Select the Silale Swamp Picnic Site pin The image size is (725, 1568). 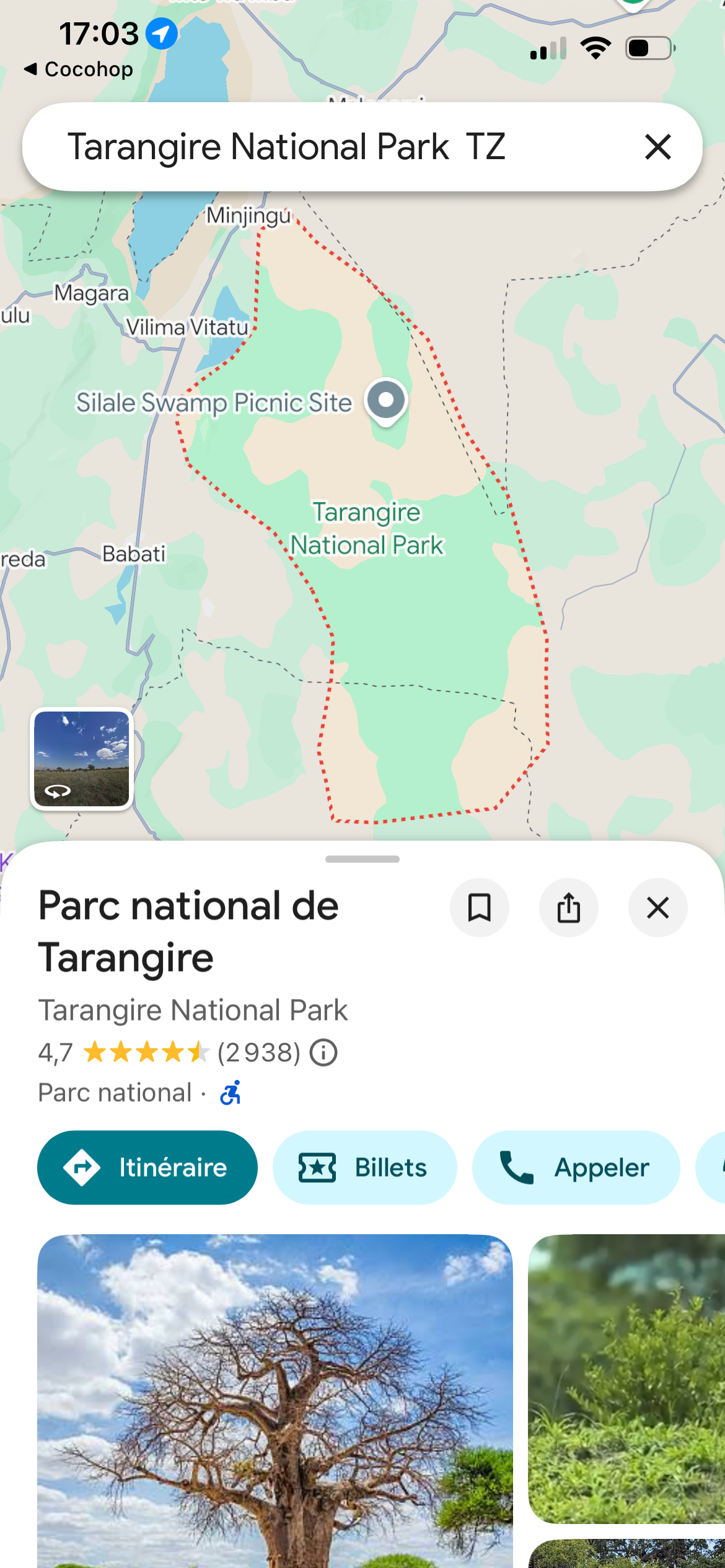[x=386, y=401]
